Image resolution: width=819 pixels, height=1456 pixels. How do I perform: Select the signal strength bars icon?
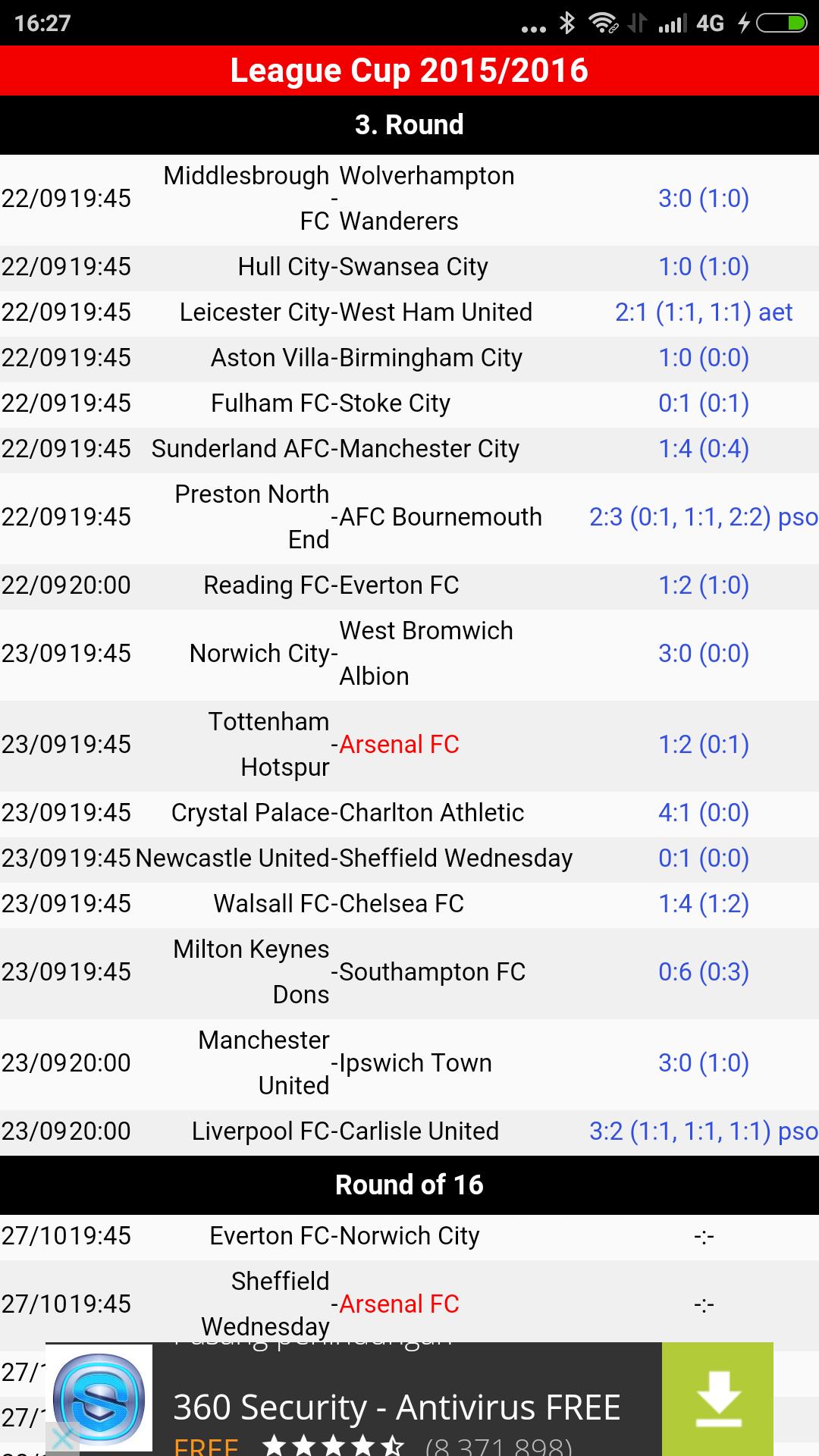673,24
